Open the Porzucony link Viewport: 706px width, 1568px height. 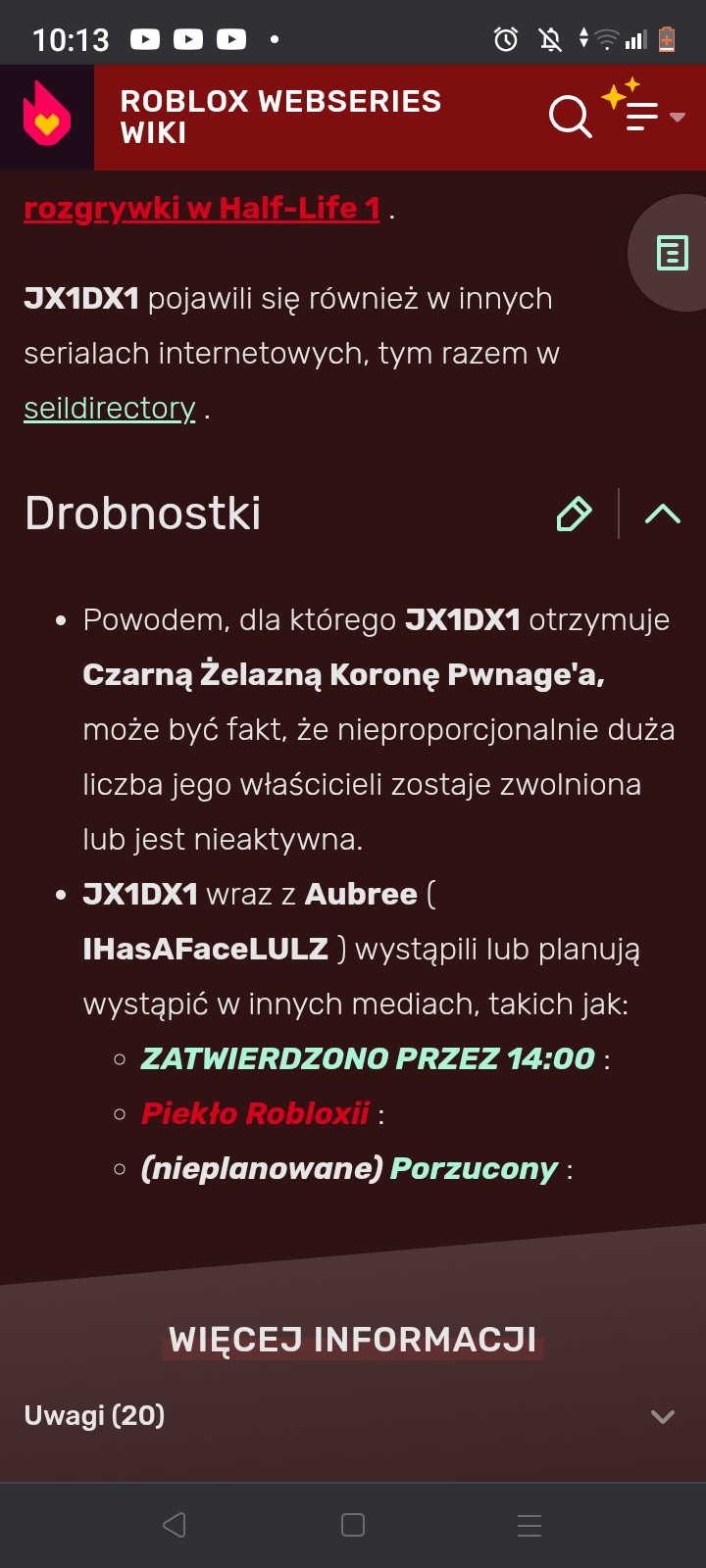click(x=474, y=1168)
